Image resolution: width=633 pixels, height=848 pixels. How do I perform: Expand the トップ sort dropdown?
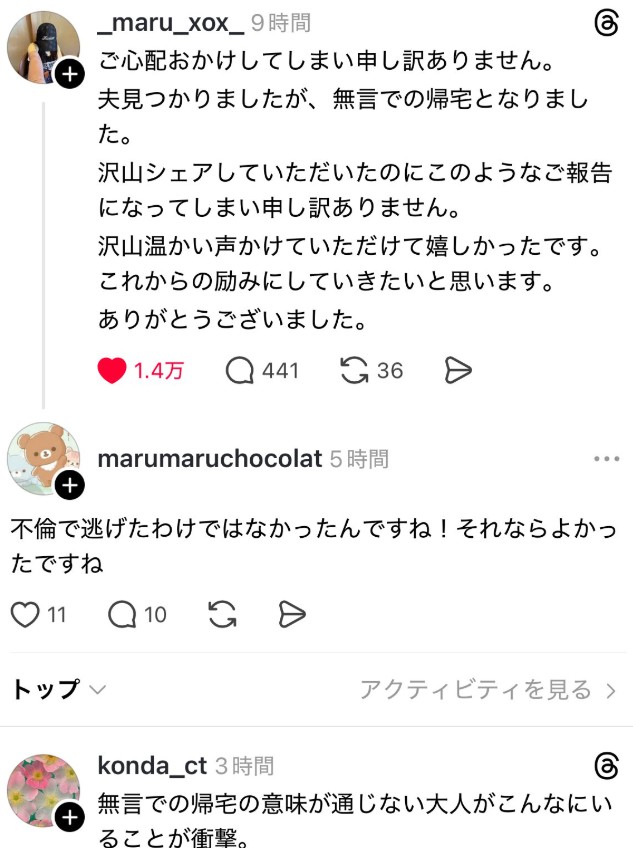pos(58,689)
